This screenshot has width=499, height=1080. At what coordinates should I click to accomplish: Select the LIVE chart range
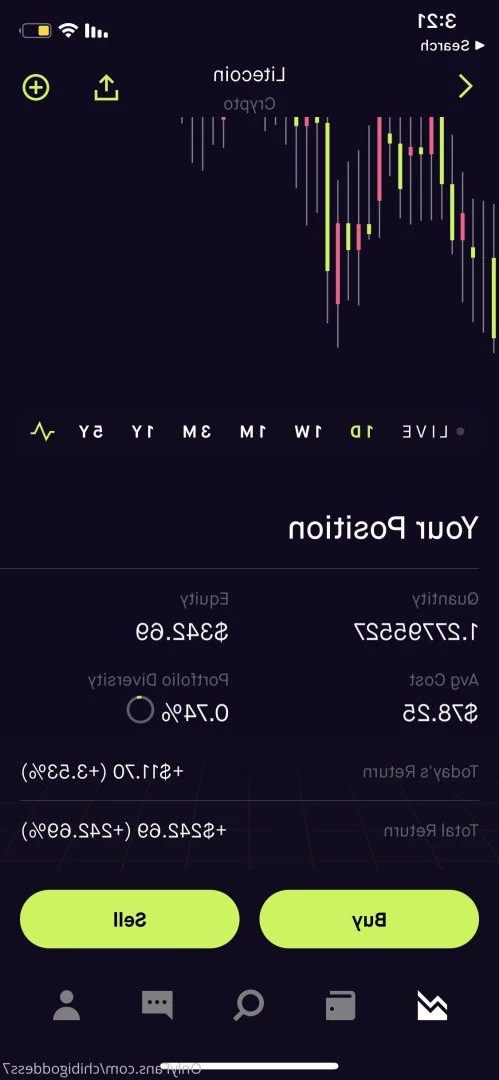pyautogui.click(x=425, y=432)
